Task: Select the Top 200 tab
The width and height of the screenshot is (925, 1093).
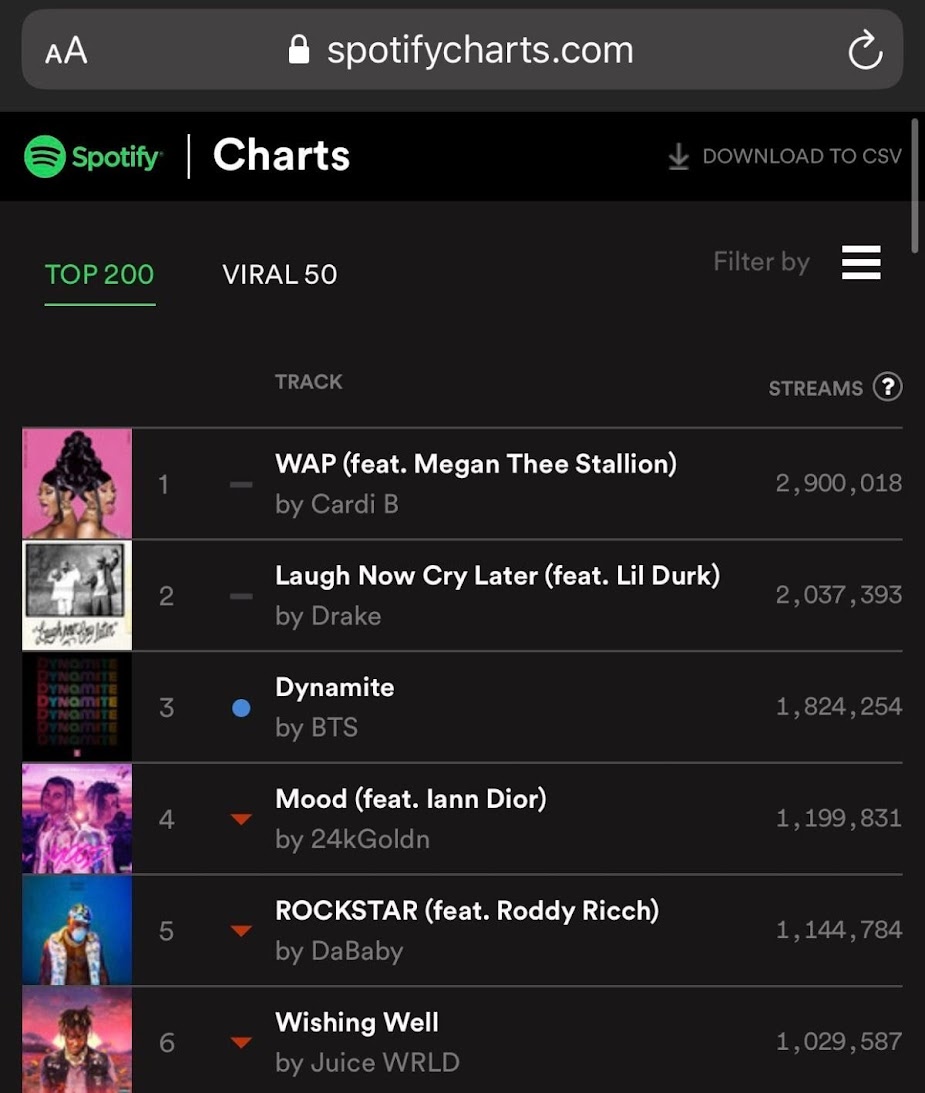Action: pos(100,275)
